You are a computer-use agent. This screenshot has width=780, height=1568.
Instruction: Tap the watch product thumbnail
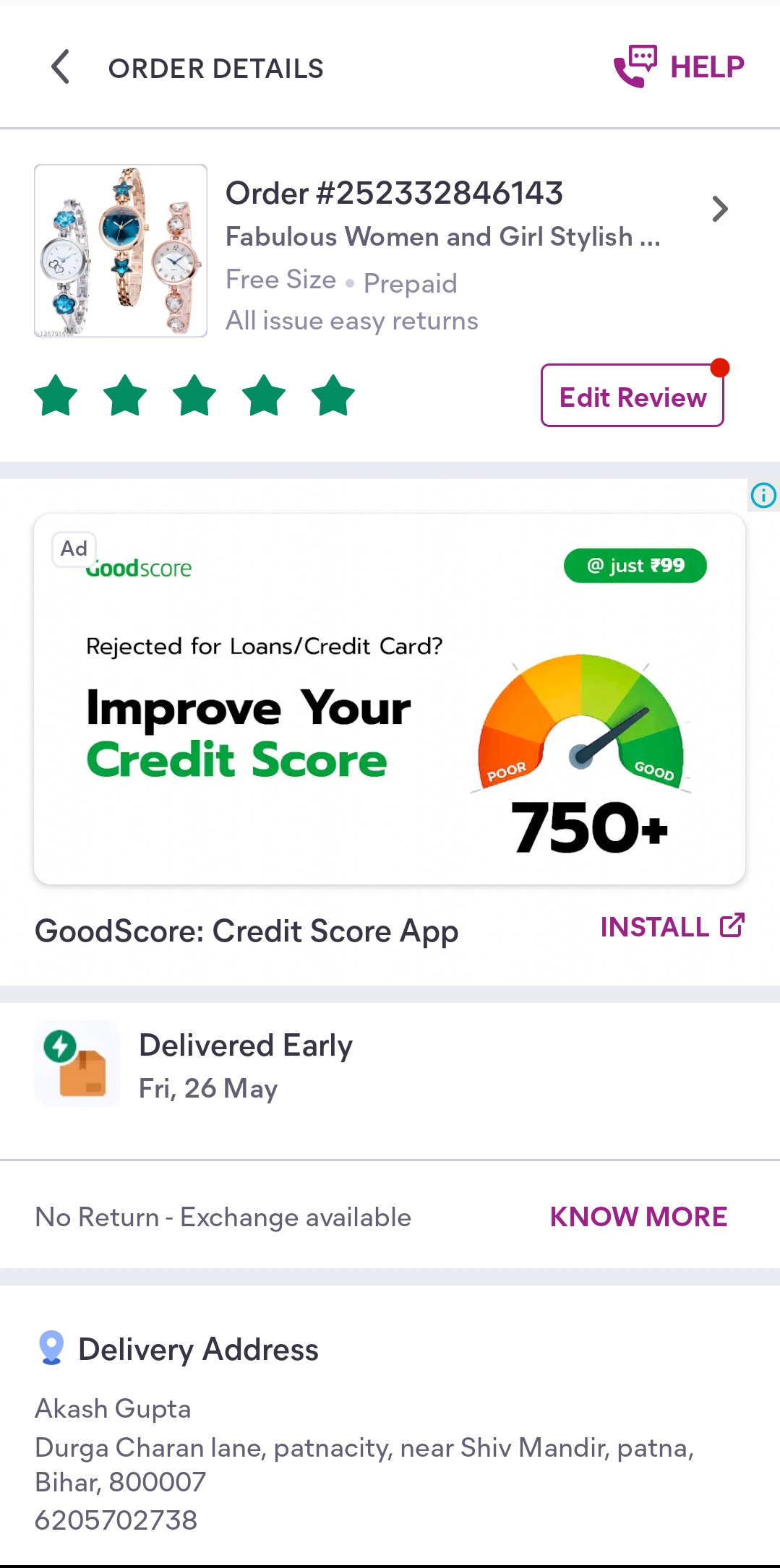[x=121, y=250]
